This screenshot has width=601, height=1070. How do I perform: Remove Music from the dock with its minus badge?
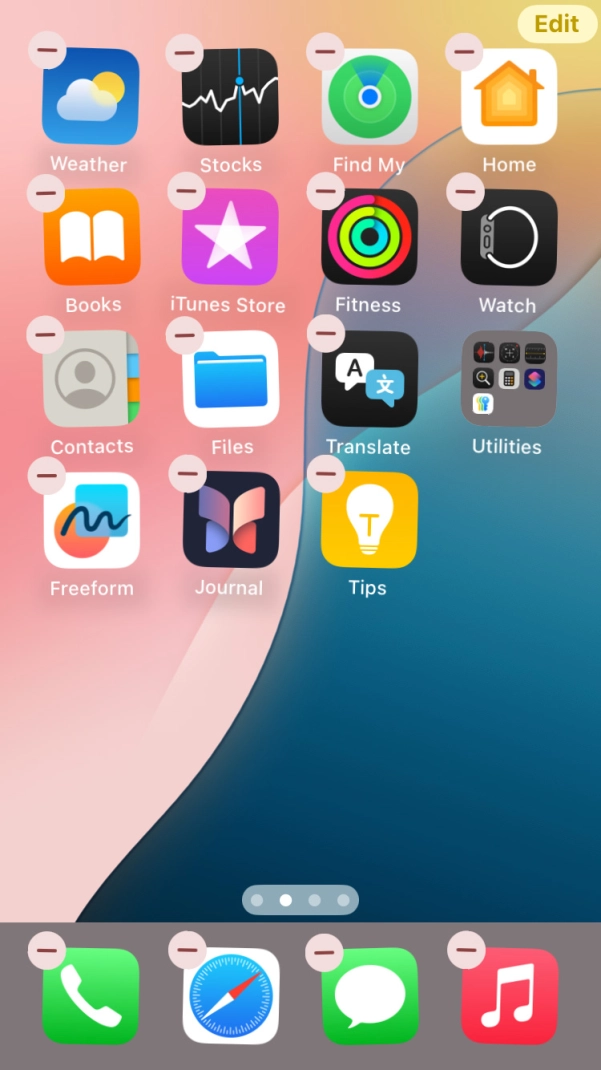click(466, 949)
